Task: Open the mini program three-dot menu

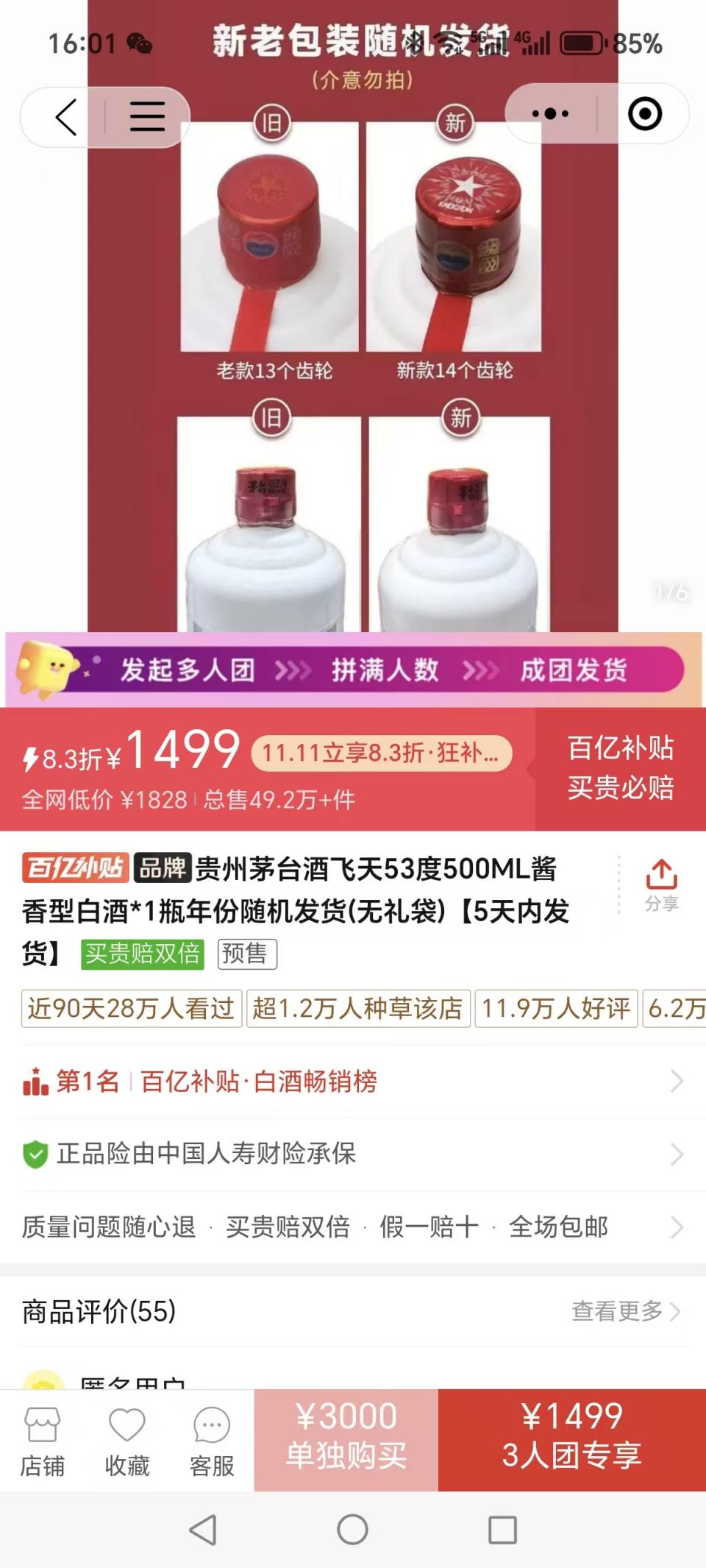Action: (550, 114)
